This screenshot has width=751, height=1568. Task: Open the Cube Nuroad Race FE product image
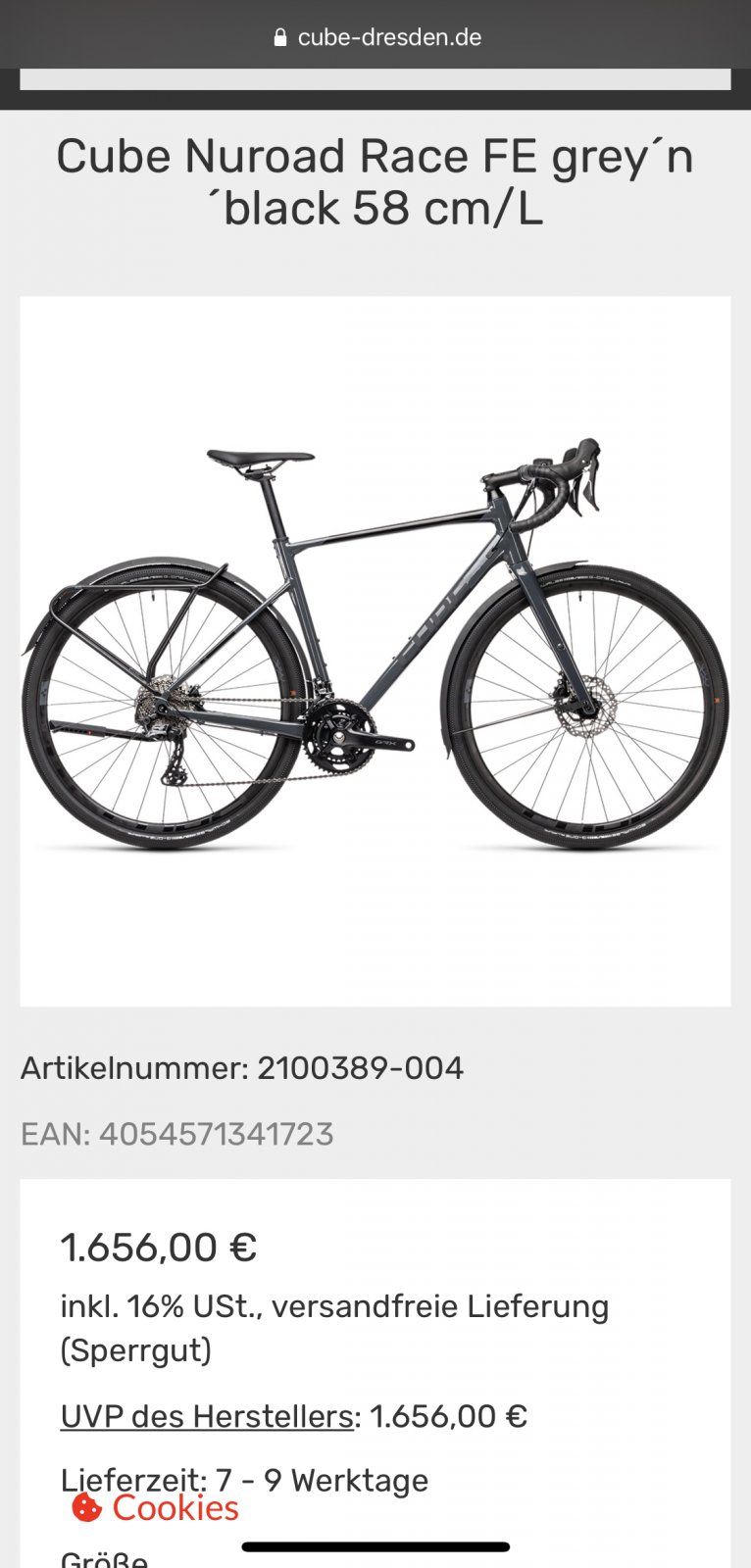[x=375, y=651]
